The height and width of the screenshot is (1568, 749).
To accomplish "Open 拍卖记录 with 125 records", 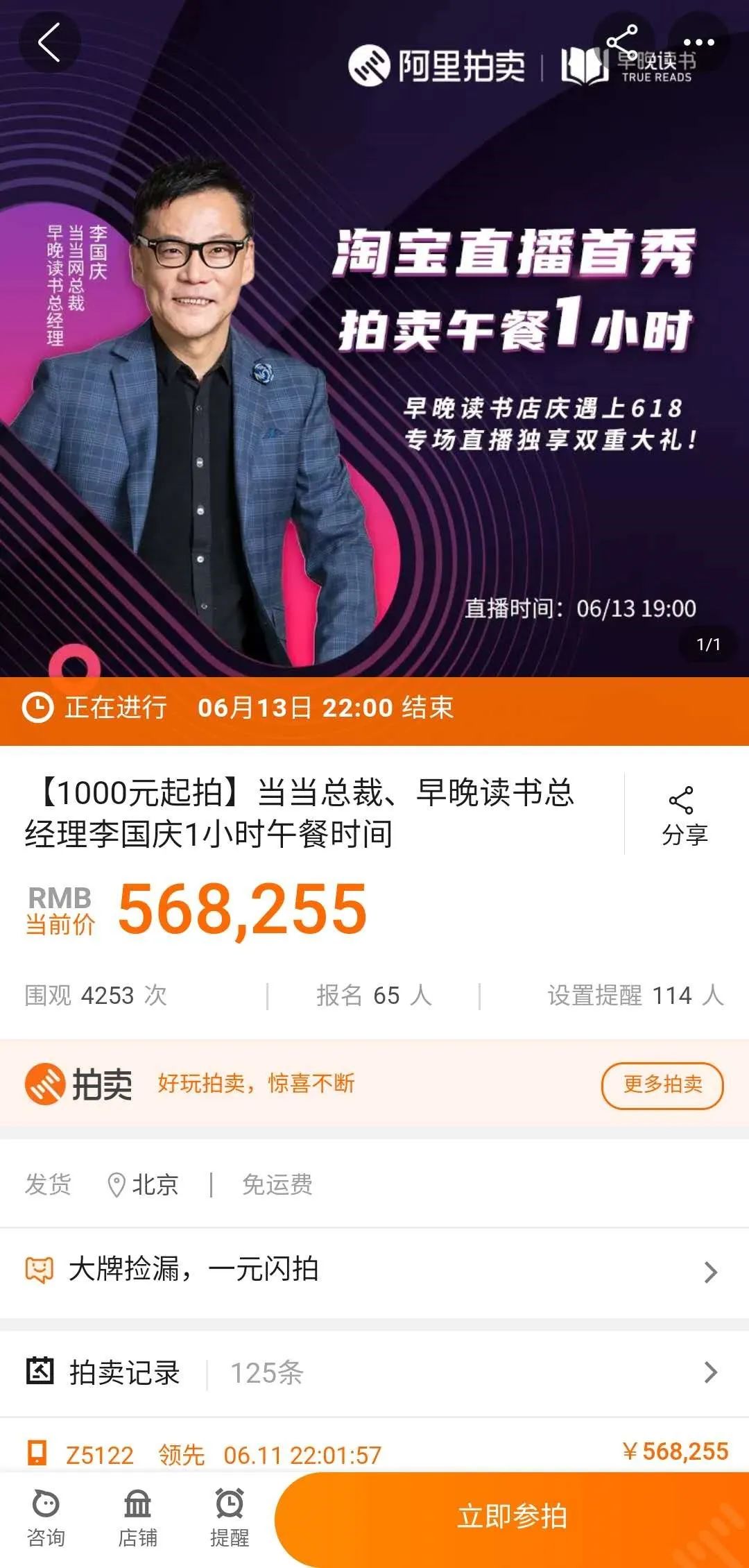I will point(374,1372).
